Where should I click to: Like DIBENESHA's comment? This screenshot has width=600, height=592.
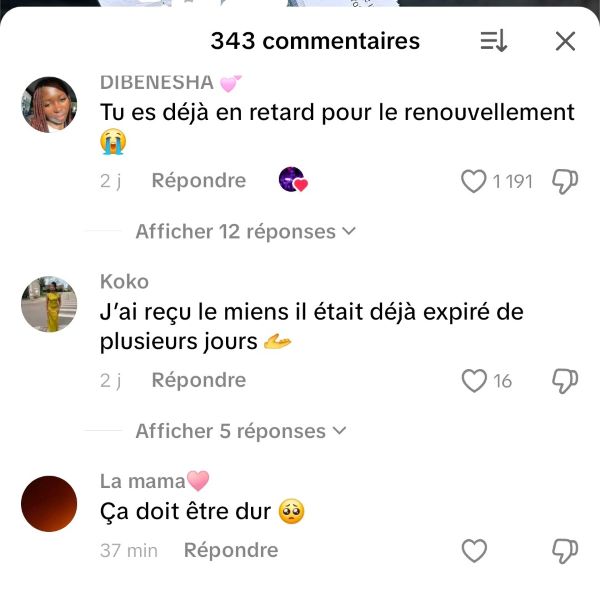click(473, 181)
